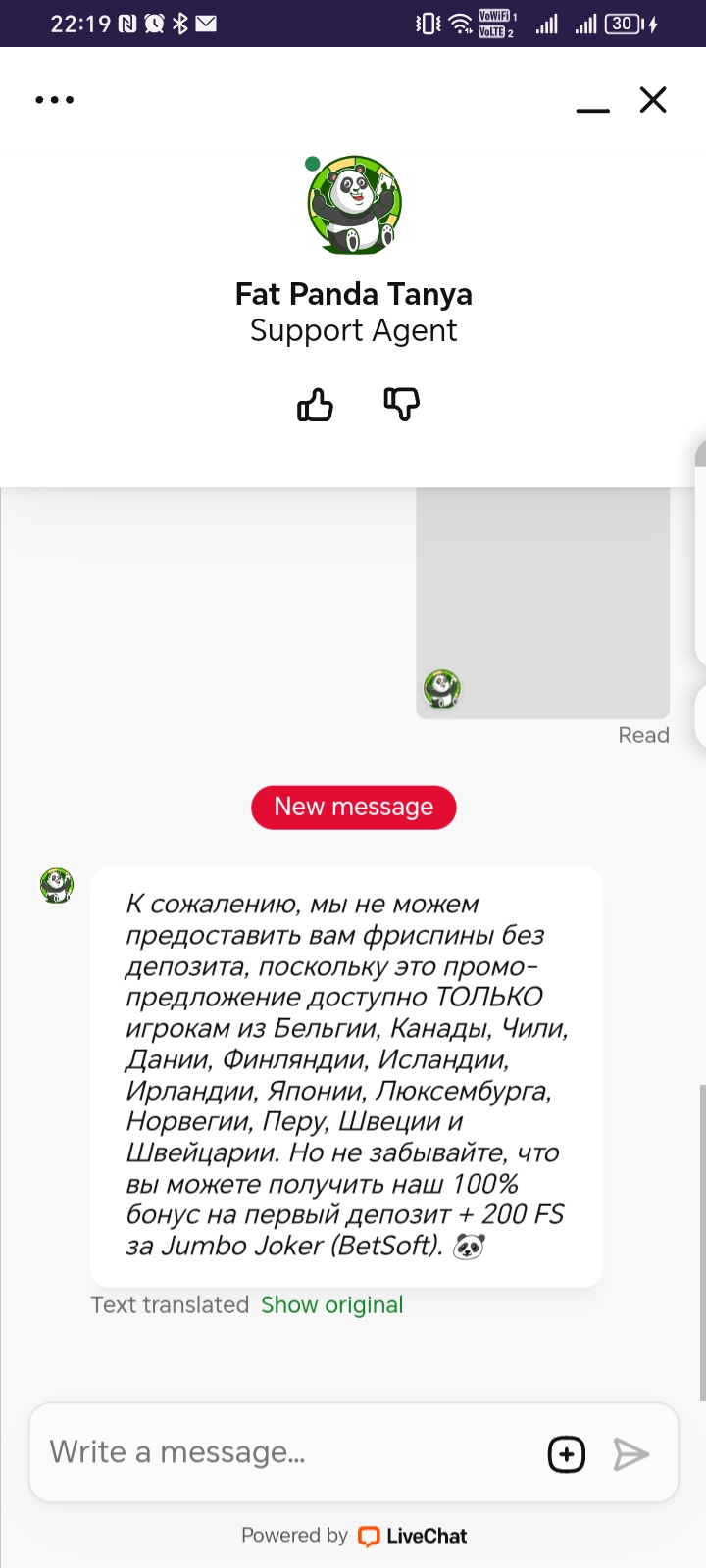Open the attachment plus icon
The width and height of the screenshot is (706, 1568).
click(566, 1454)
